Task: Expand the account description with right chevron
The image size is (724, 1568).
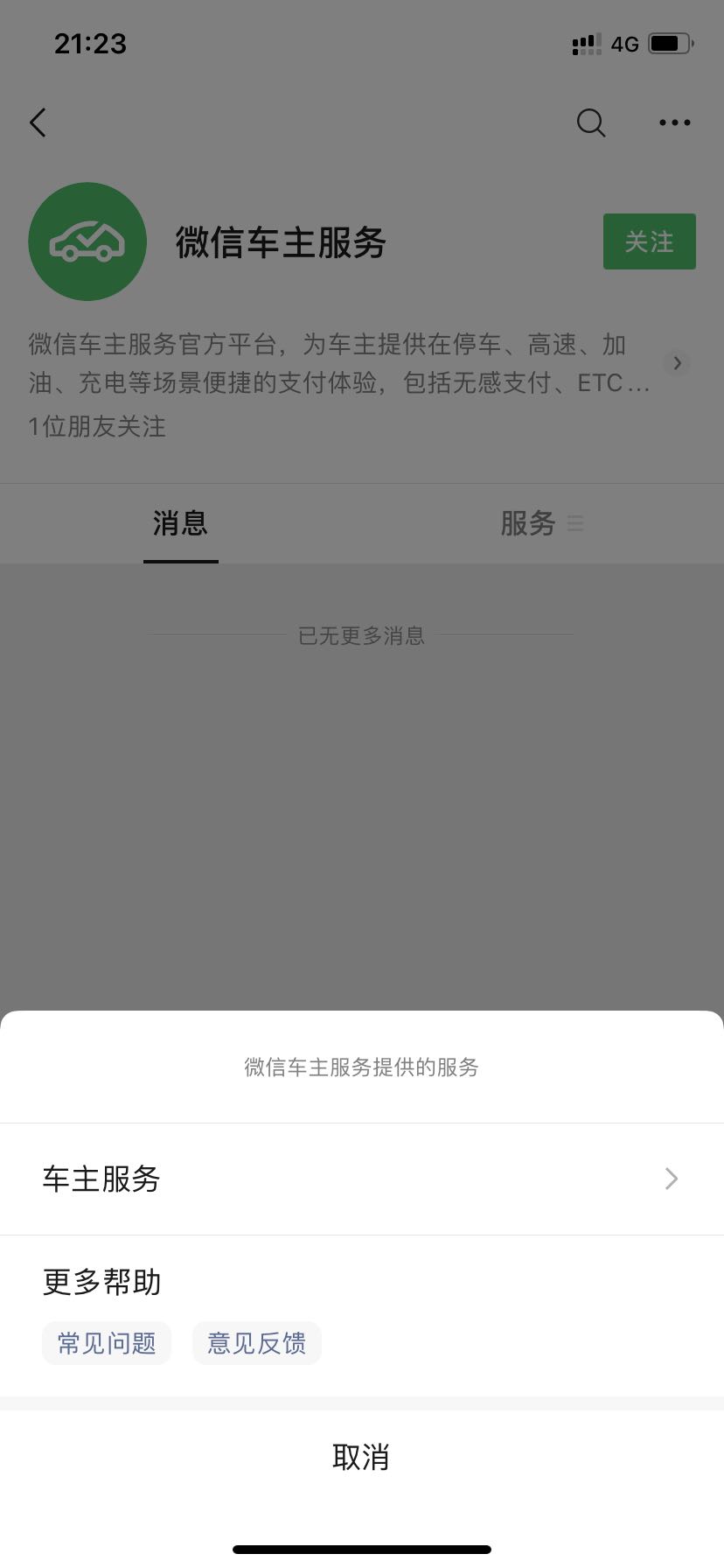Action: tap(676, 362)
